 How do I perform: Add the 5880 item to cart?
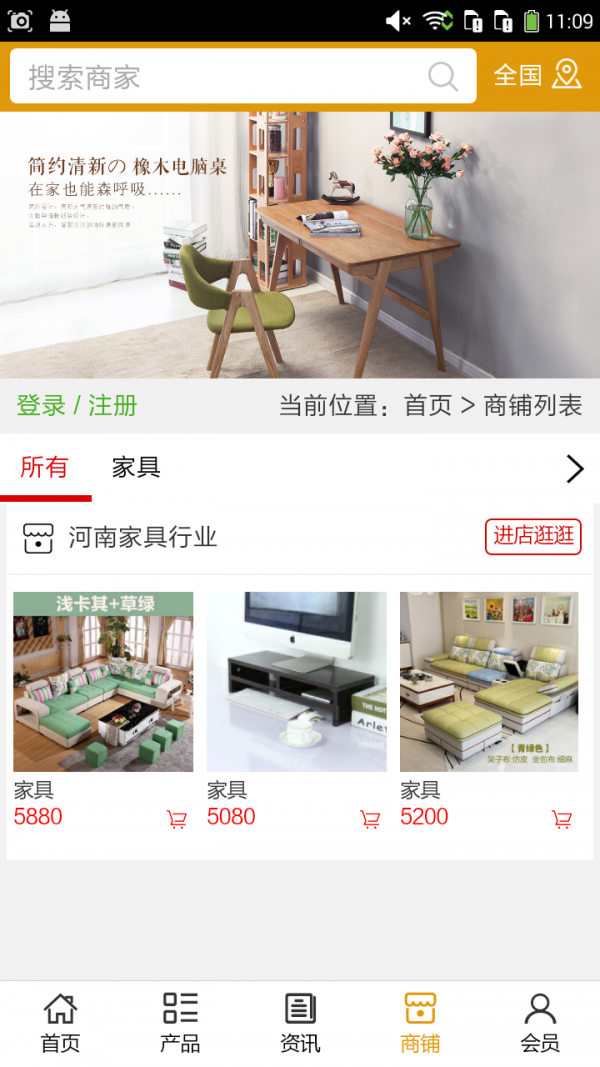(x=177, y=819)
